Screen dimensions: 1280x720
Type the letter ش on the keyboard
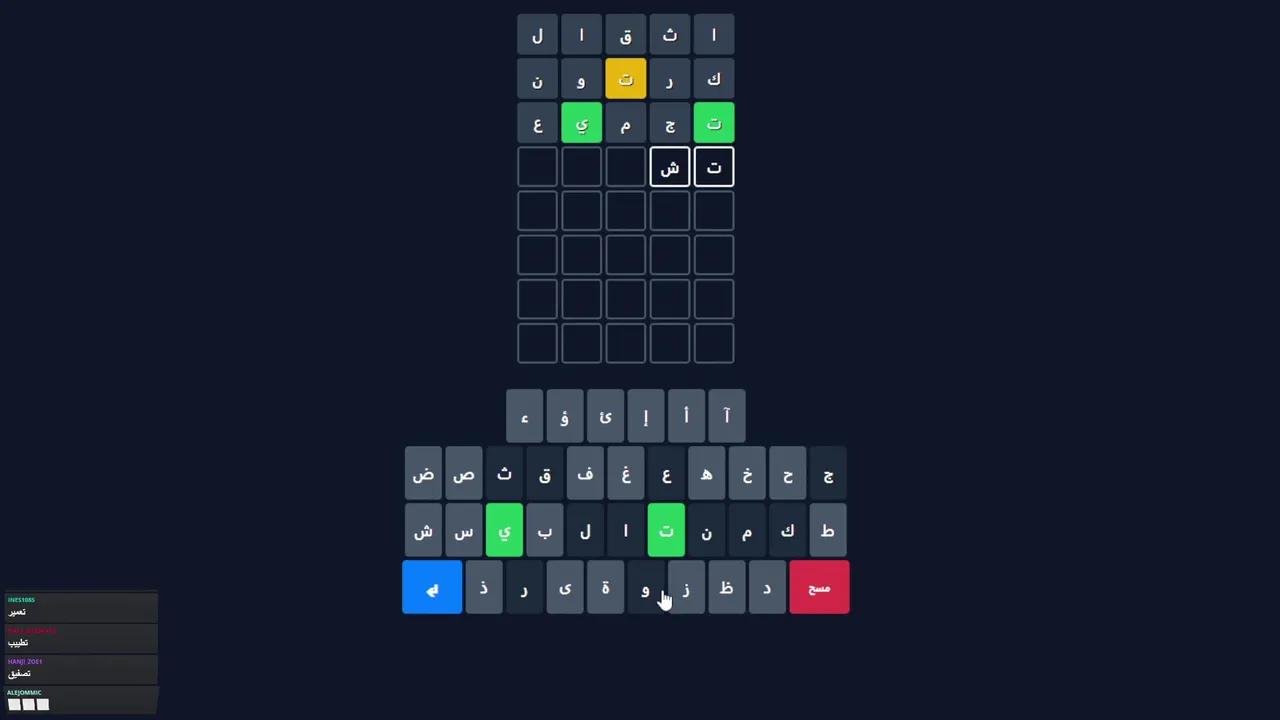[423, 531]
